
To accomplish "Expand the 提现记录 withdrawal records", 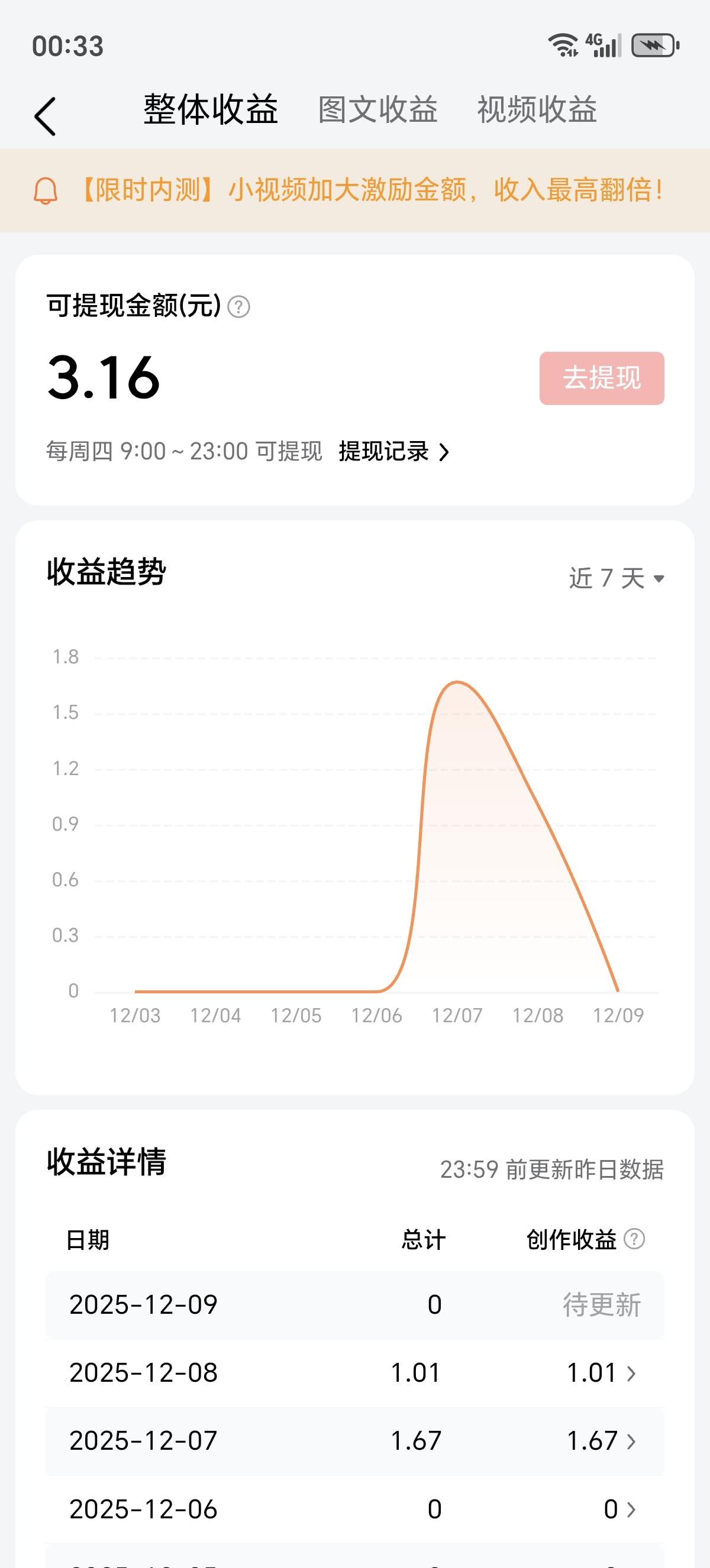I will pyautogui.click(x=393, y=452).
